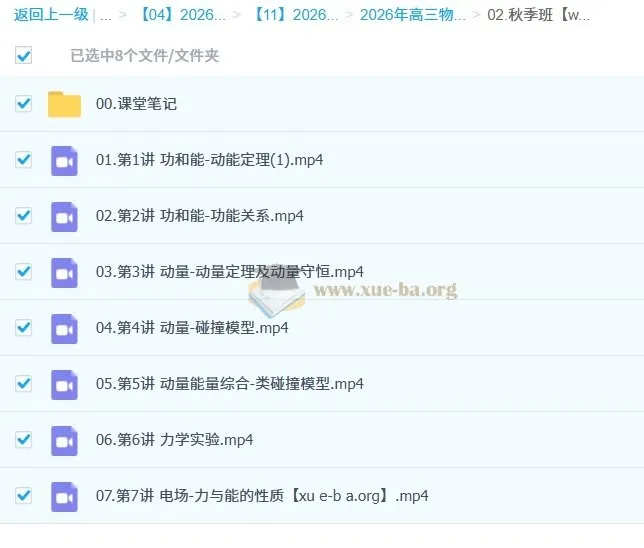
Task: Uncheck the 06.第6讲 file checkbox
Action: click(x=24, y=440)
